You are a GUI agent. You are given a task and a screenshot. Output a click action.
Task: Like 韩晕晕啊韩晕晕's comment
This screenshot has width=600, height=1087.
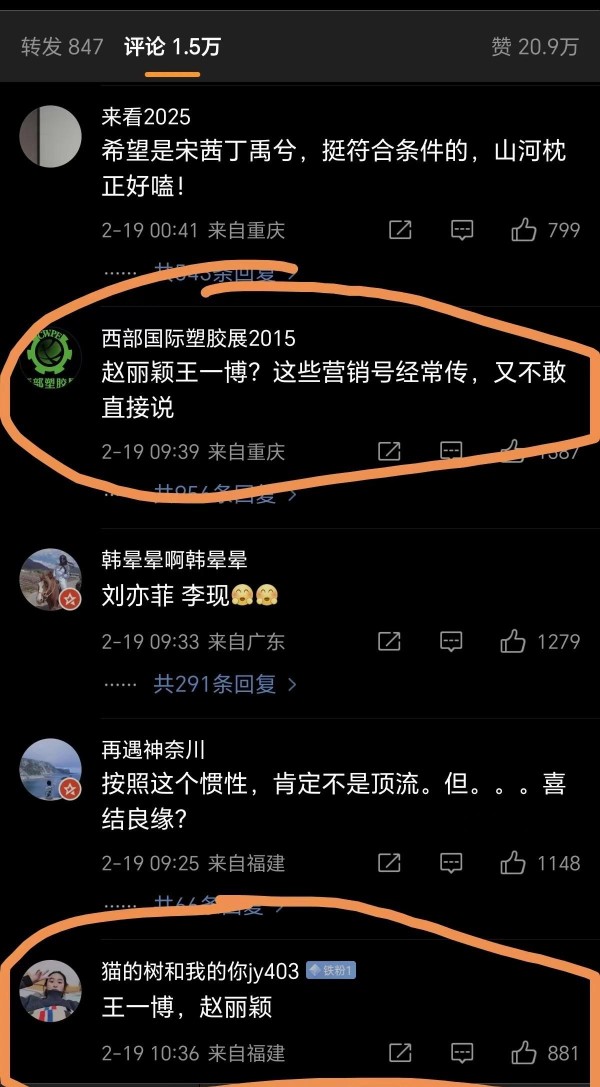(x=540, y=641)
